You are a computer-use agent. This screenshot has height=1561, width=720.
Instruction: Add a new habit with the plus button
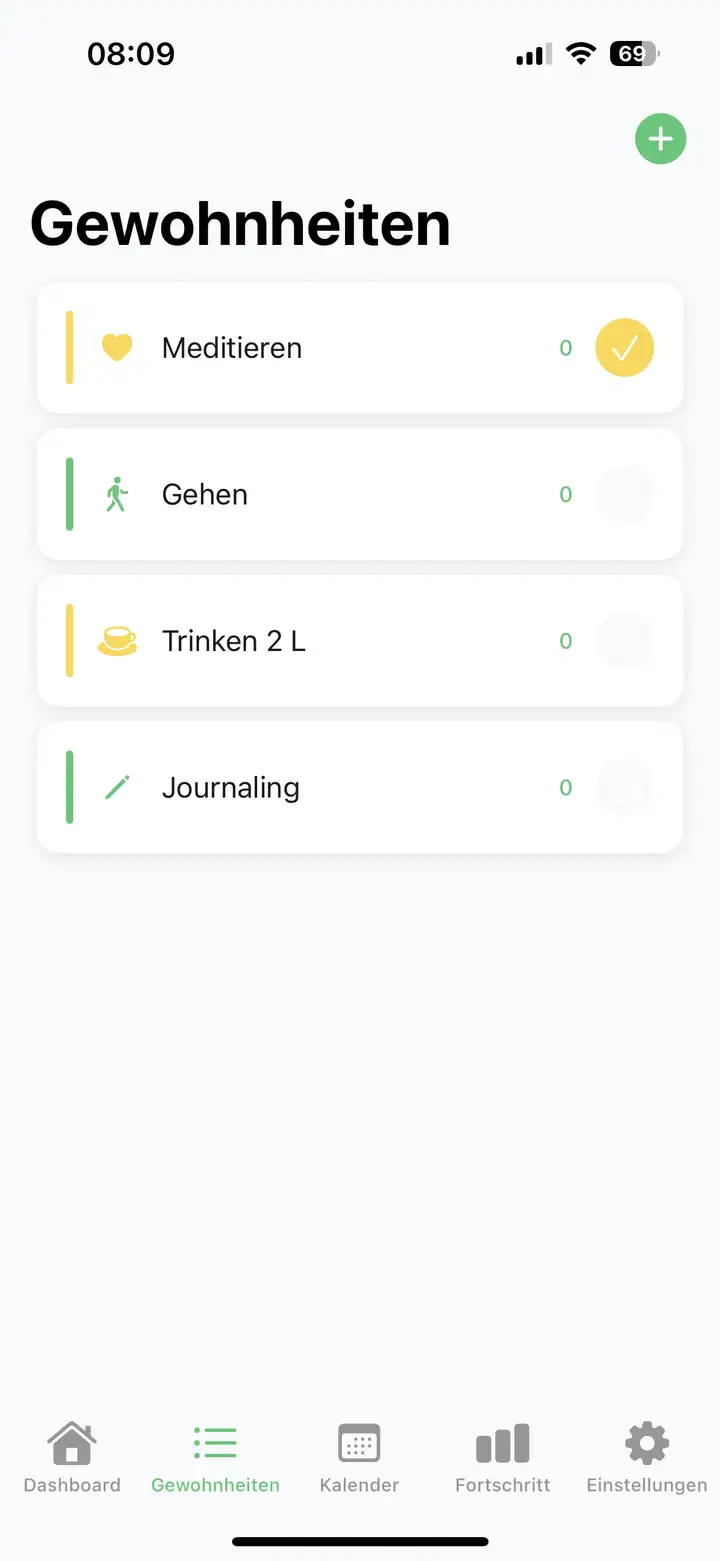[x=660, y=139]
